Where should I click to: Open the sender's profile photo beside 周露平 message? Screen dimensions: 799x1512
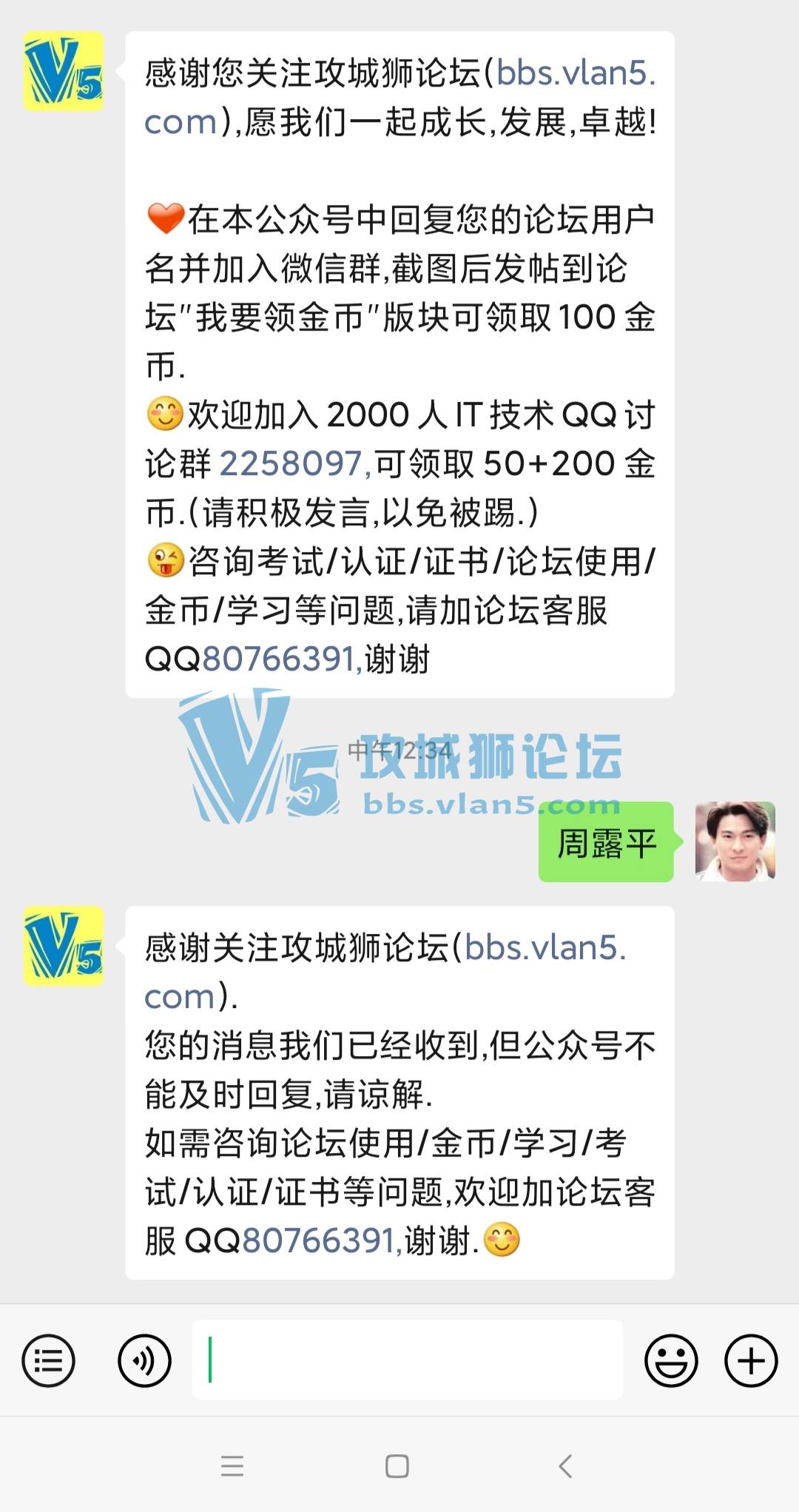coord(735,841)
